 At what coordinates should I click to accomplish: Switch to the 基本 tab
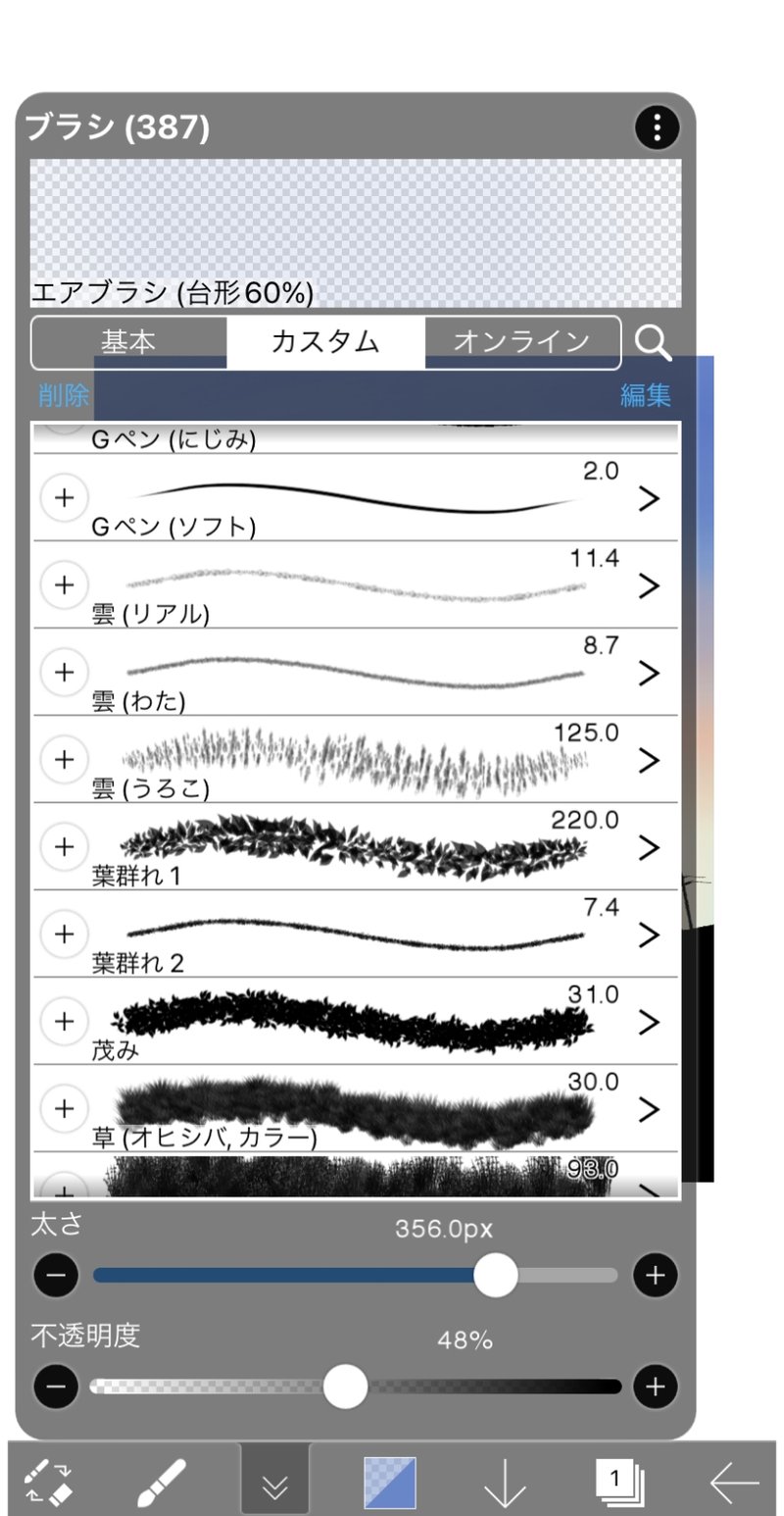(129, 342)
